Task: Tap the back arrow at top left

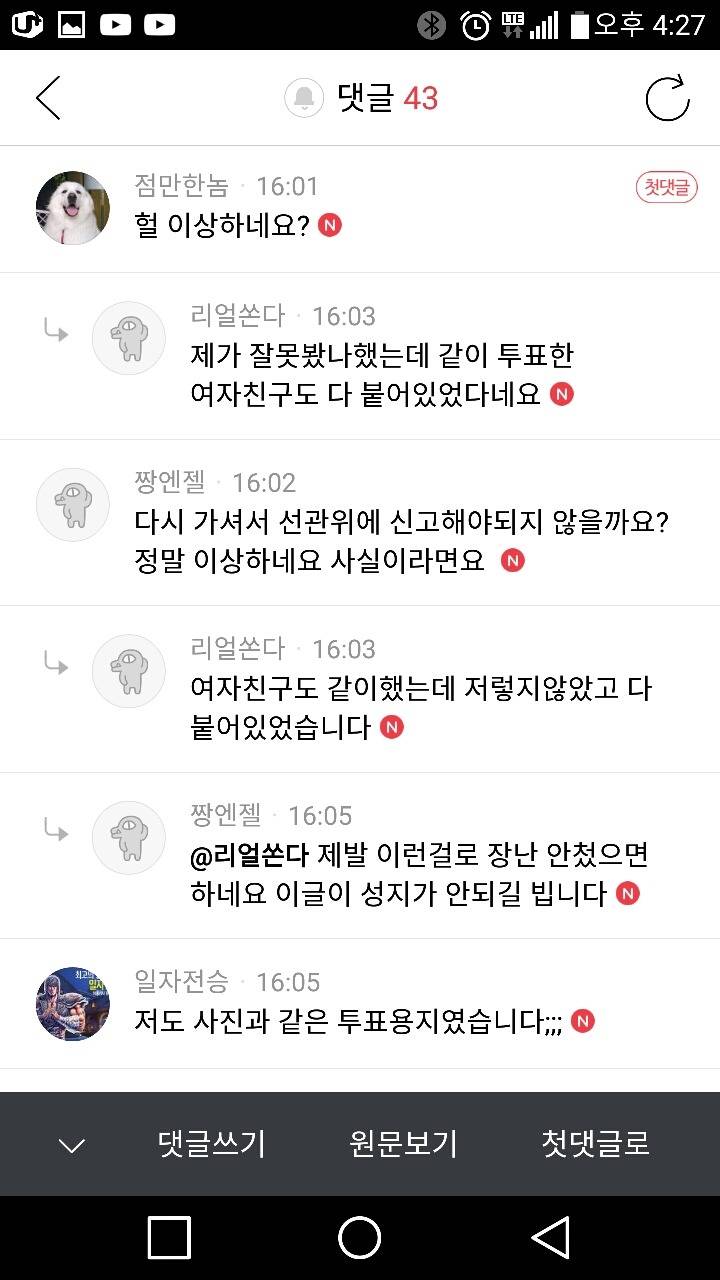Action: [48, 97]
